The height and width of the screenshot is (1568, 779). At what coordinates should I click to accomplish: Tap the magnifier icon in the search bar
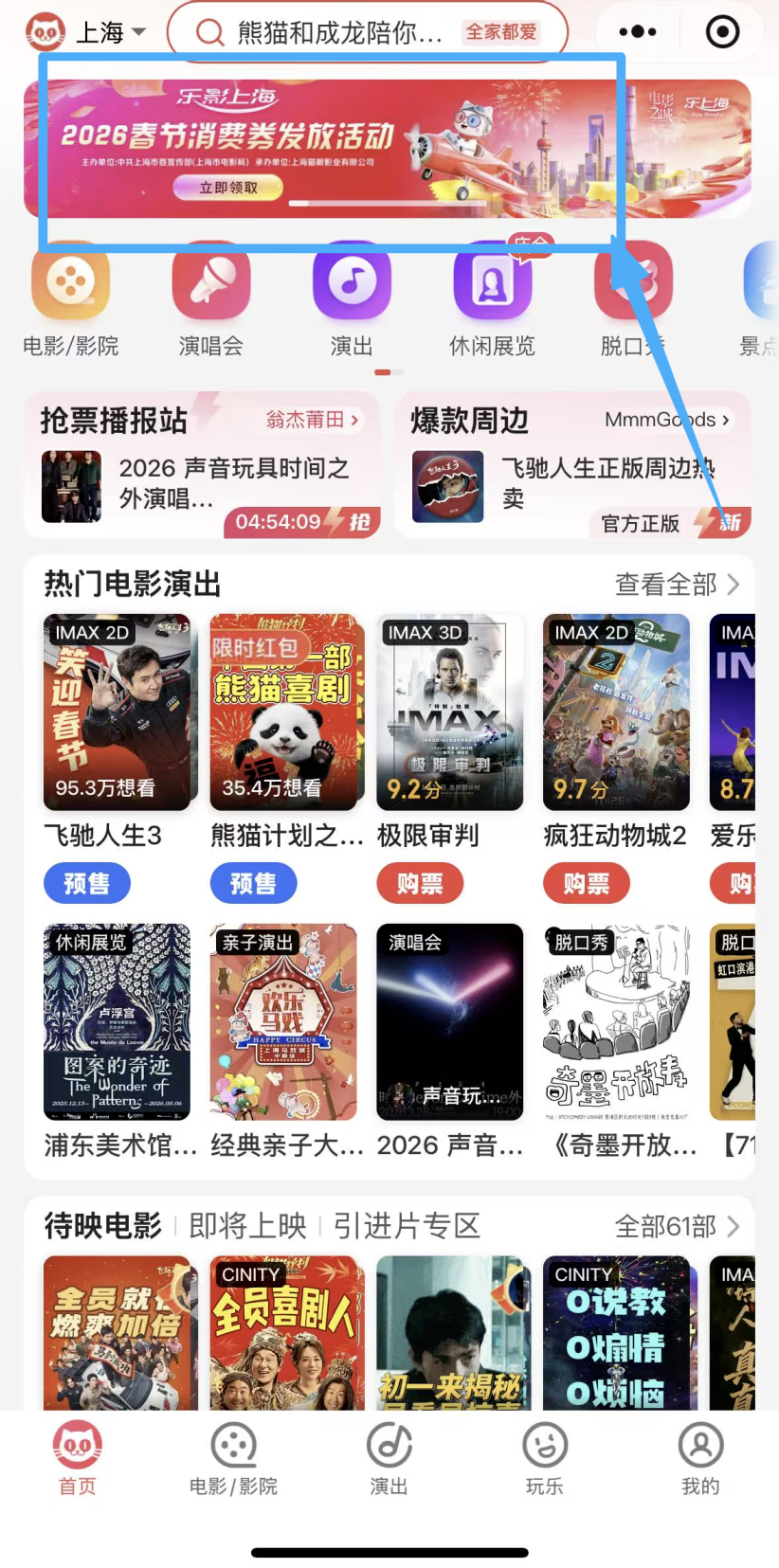(x=208, y=30)
